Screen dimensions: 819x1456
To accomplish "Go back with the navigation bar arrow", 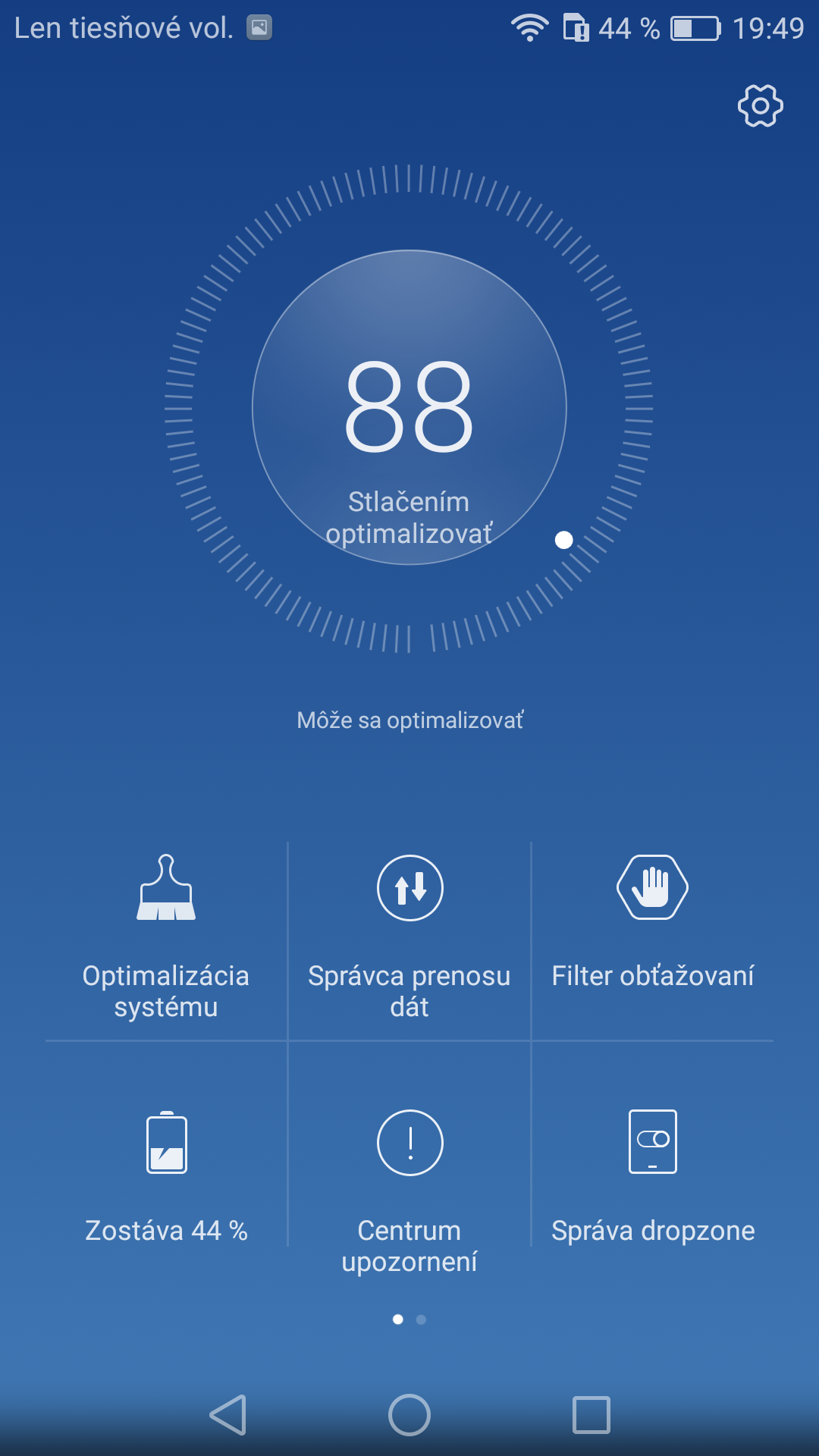I will pos(228,1415).
